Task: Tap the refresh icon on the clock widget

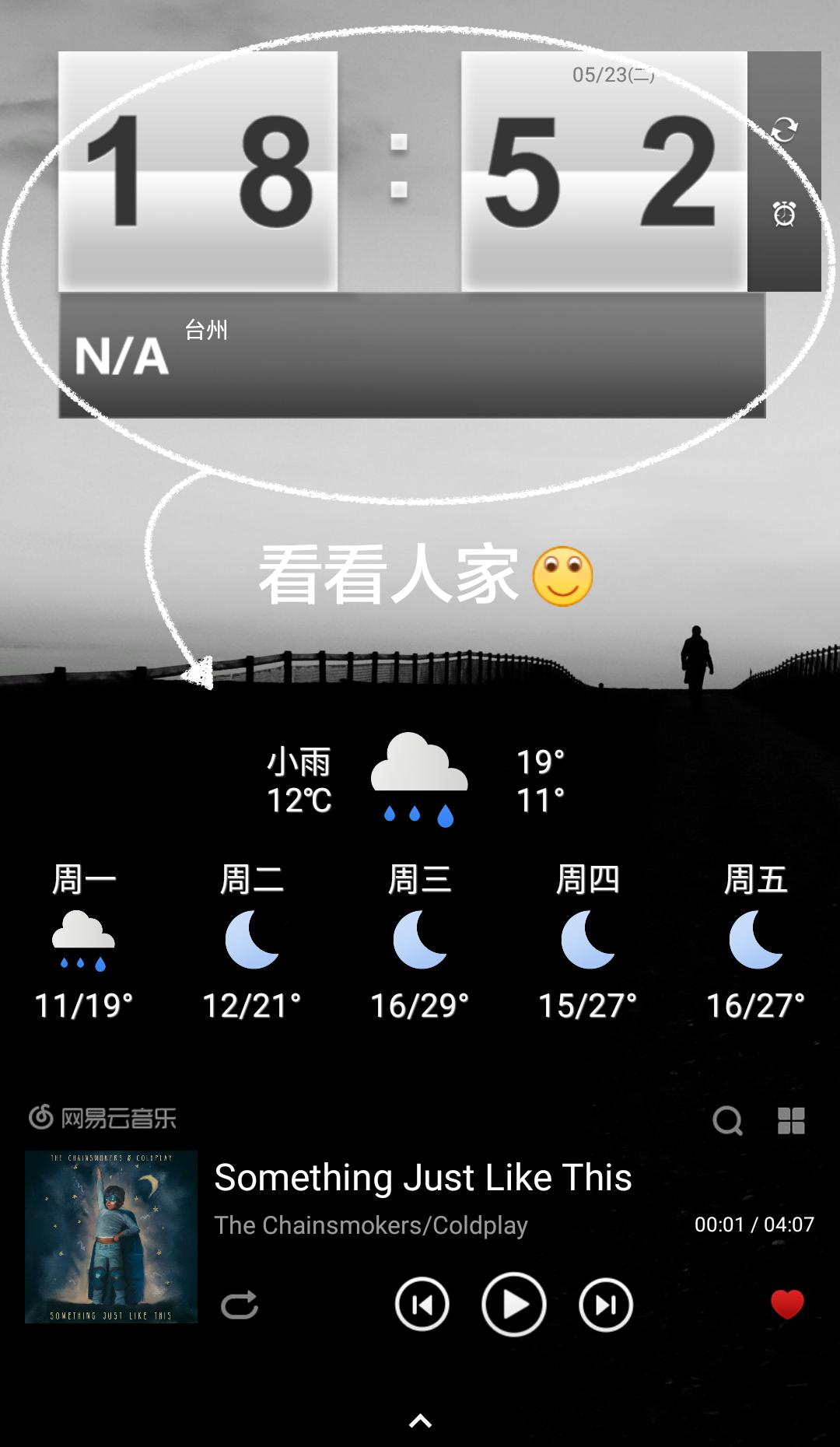Action: 786,127
